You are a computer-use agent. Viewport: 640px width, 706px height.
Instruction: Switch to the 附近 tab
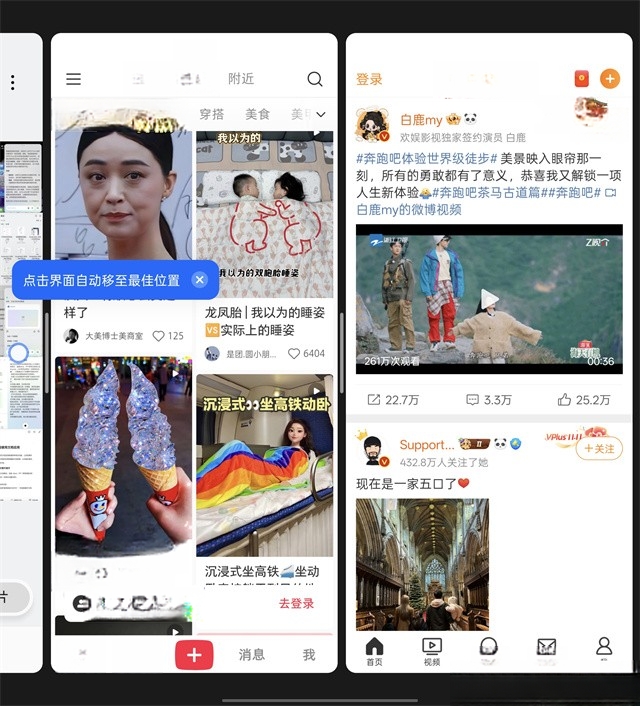[241, 79]
